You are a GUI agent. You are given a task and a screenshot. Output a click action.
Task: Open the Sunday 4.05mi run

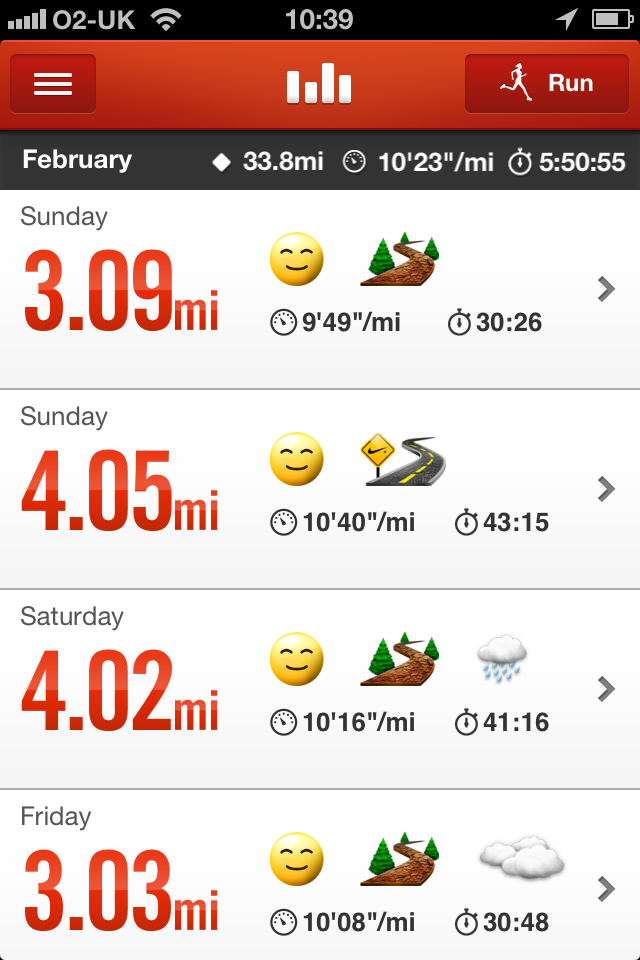tap(320, 489)
